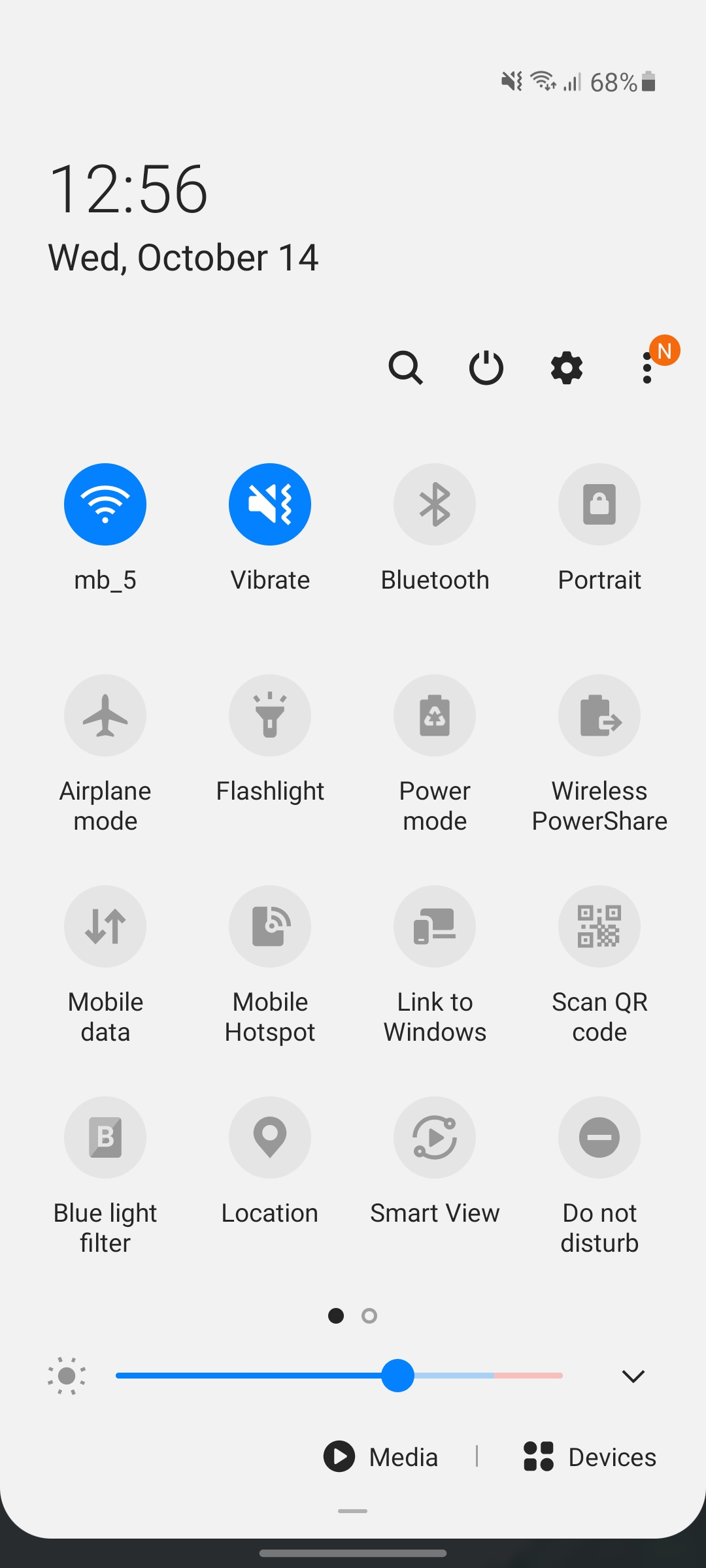
Task: Launch Scan QR code
Action: (599, 926)
